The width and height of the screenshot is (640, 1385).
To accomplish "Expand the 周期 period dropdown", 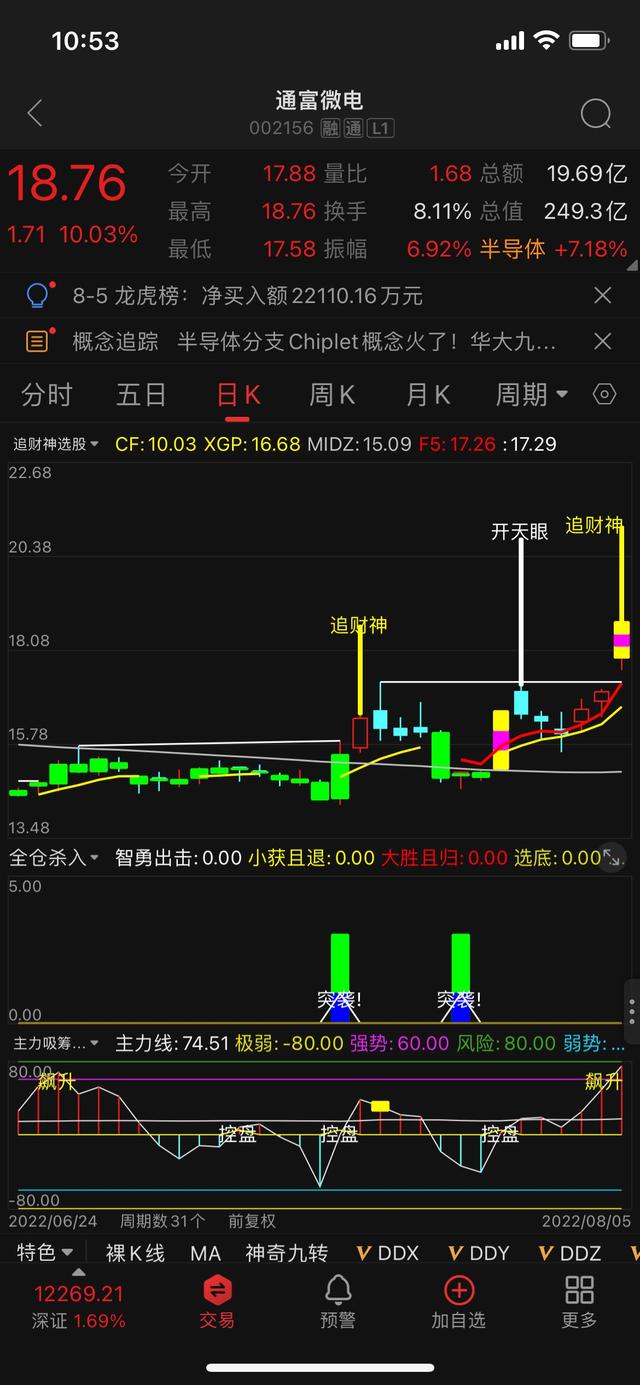I will 531,395.
